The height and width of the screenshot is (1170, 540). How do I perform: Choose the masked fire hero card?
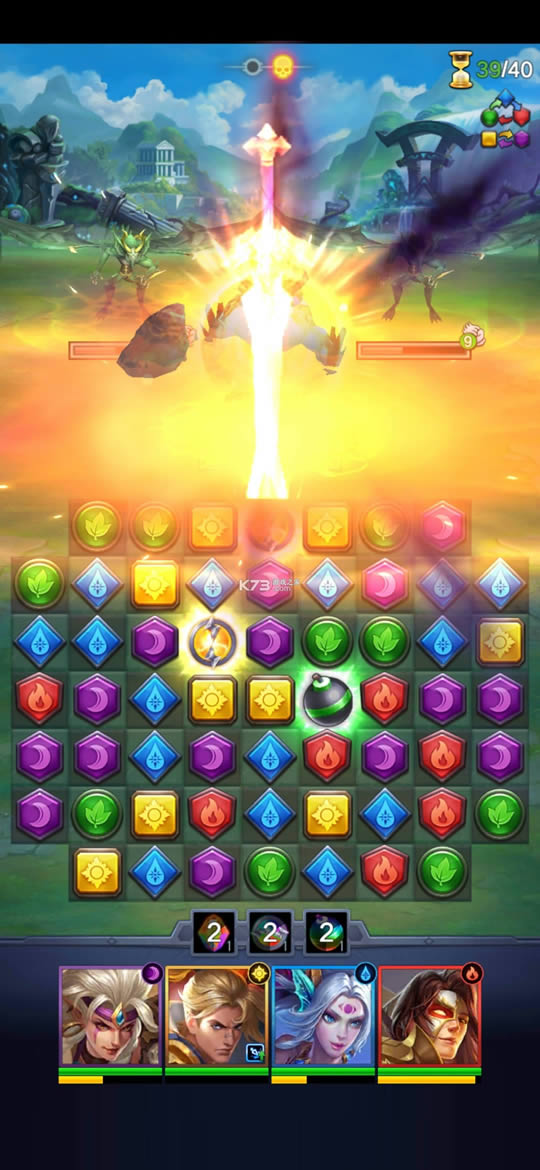pos(430,1016)
